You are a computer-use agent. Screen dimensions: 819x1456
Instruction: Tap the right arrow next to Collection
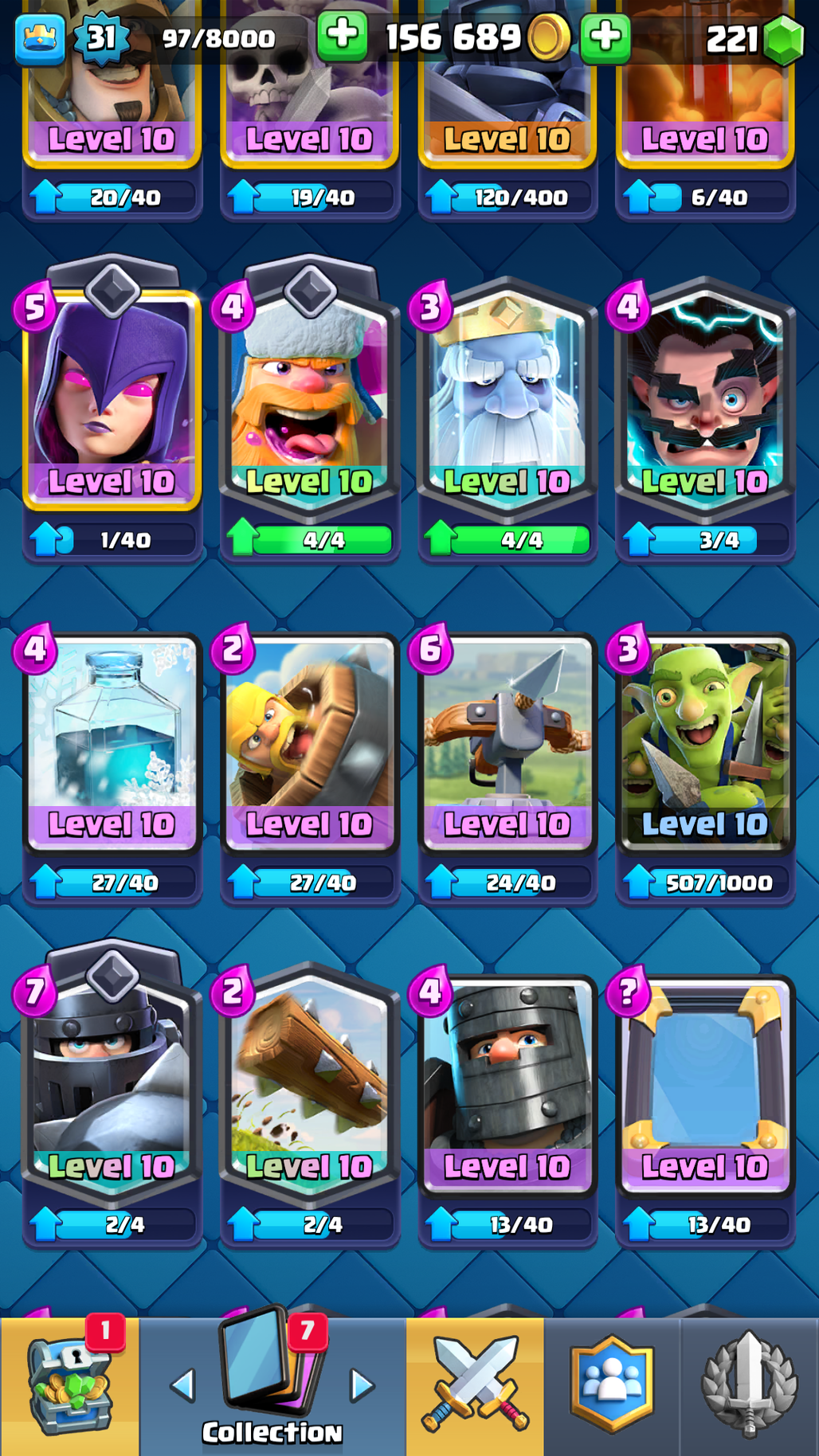pyautogui.click(x=362, y=1386)
